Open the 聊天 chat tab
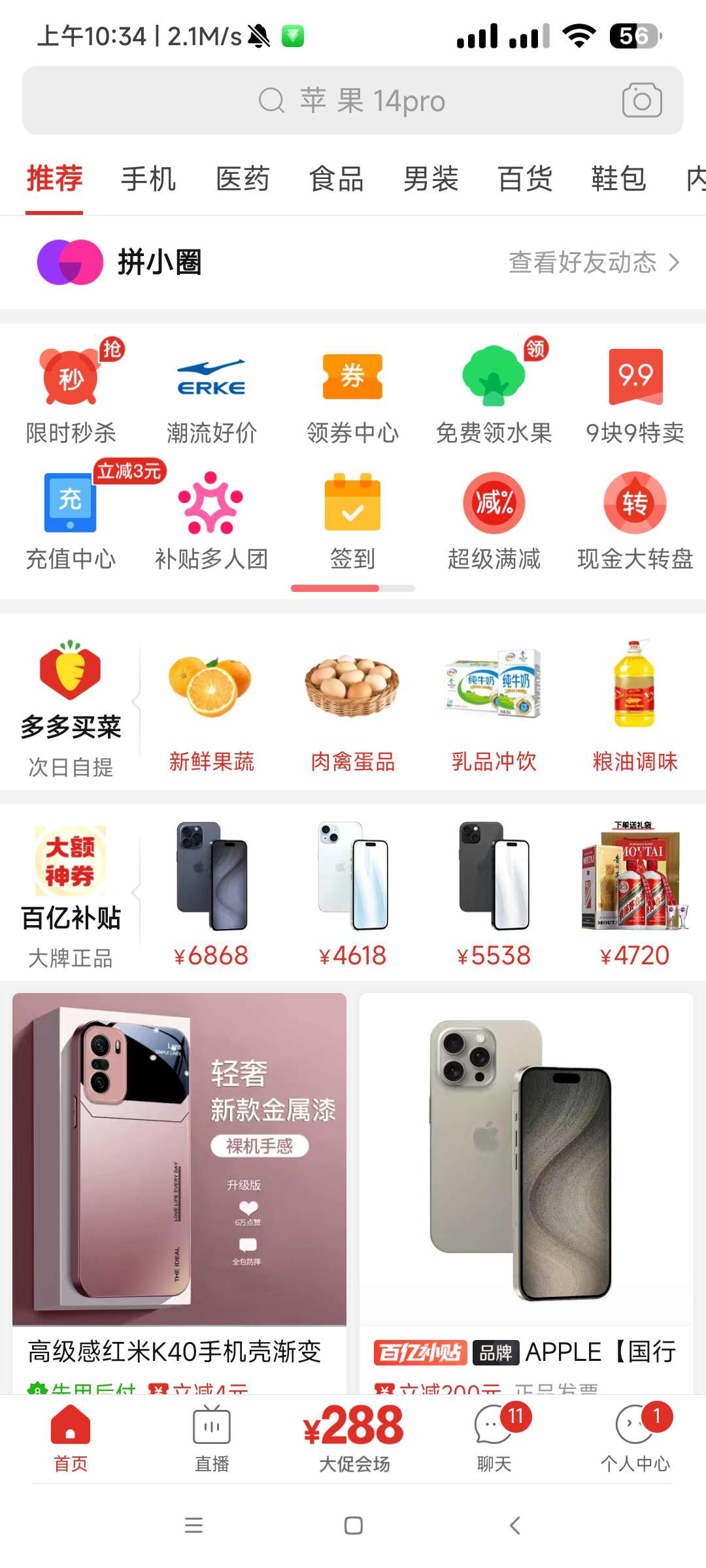 coord(494,1439)
